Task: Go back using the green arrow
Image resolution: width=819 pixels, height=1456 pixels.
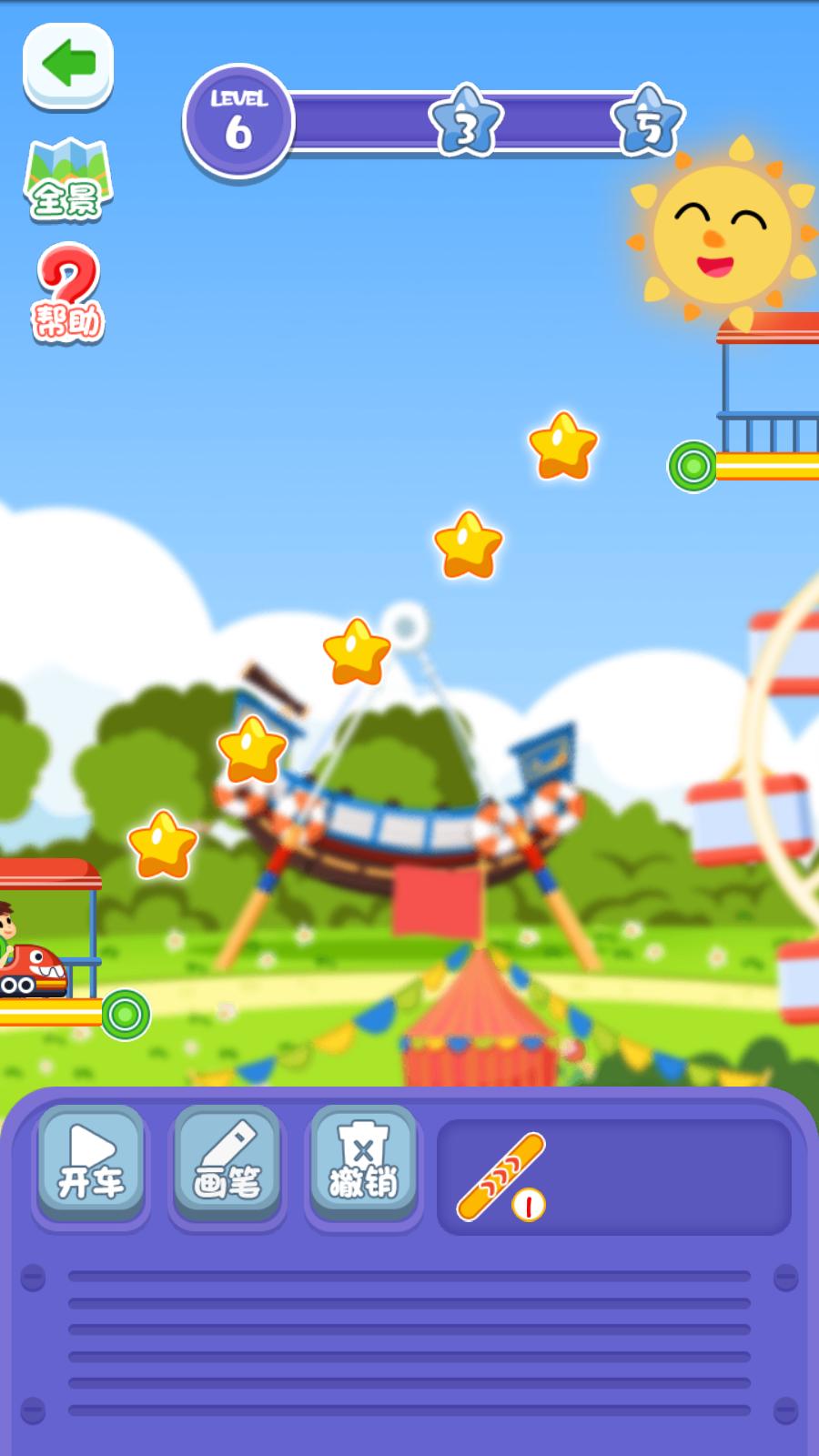Action: [x=68, y=66]
